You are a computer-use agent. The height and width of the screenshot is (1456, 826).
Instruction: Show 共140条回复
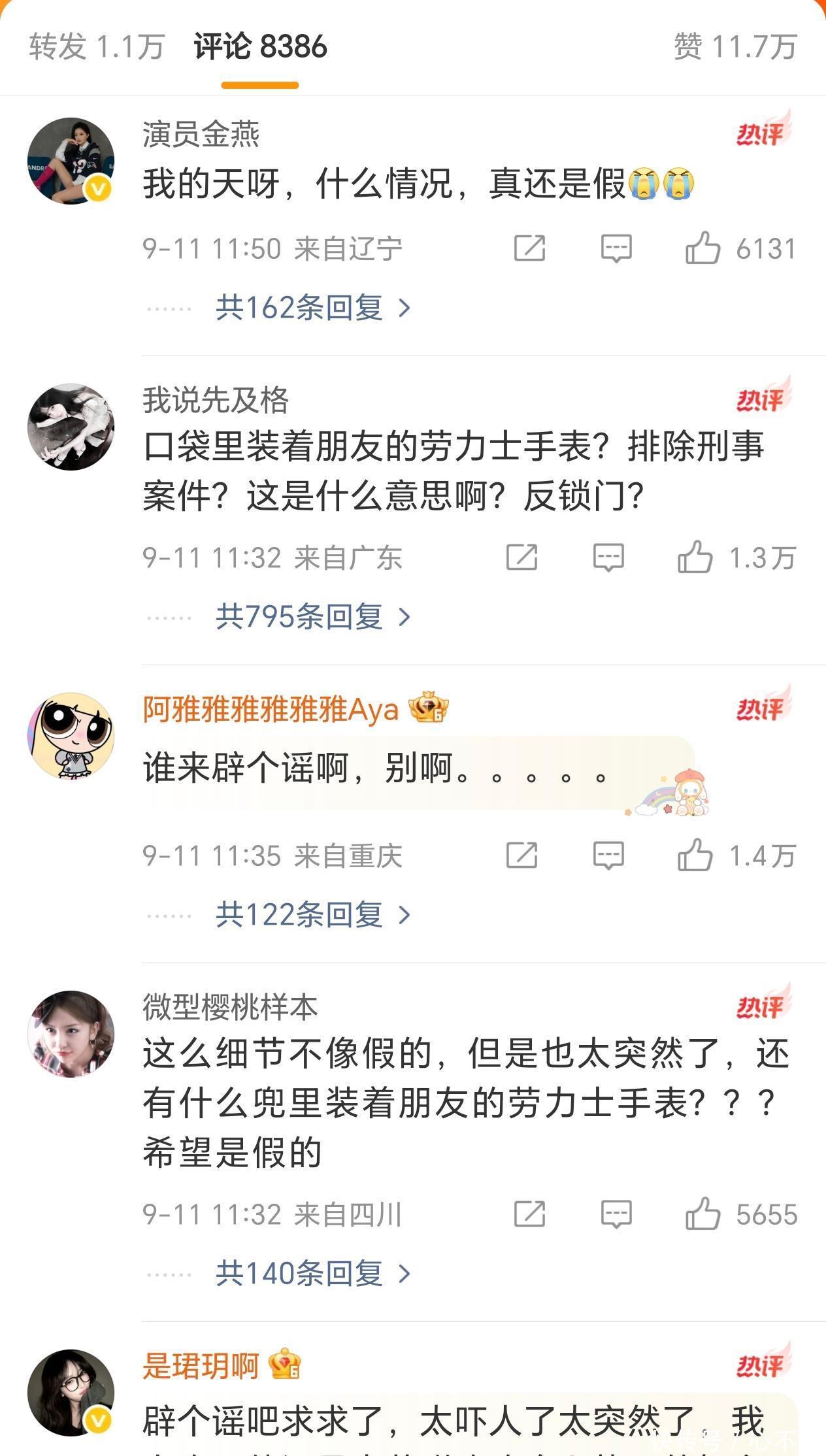[x=312, y=1273]
